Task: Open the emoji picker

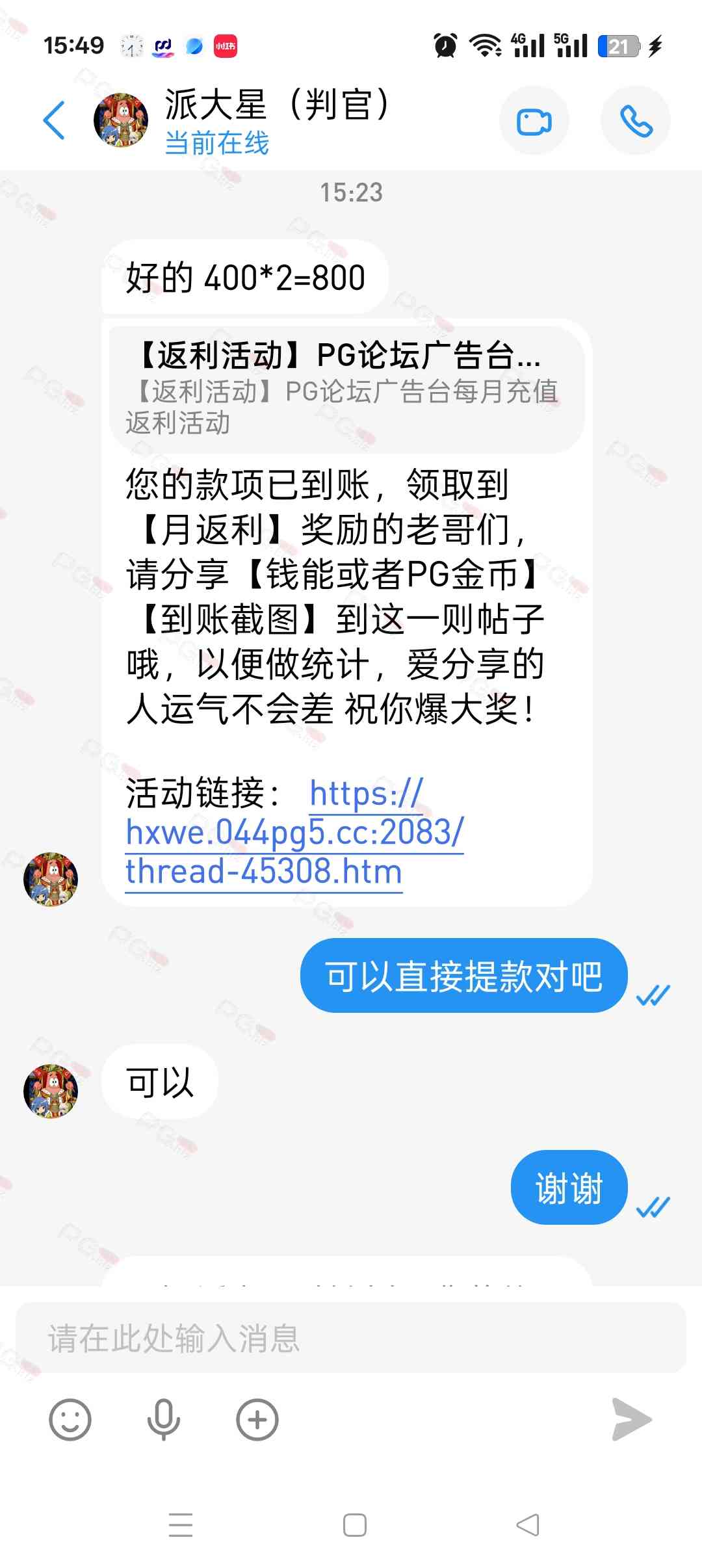Action: click(70, 1420)
